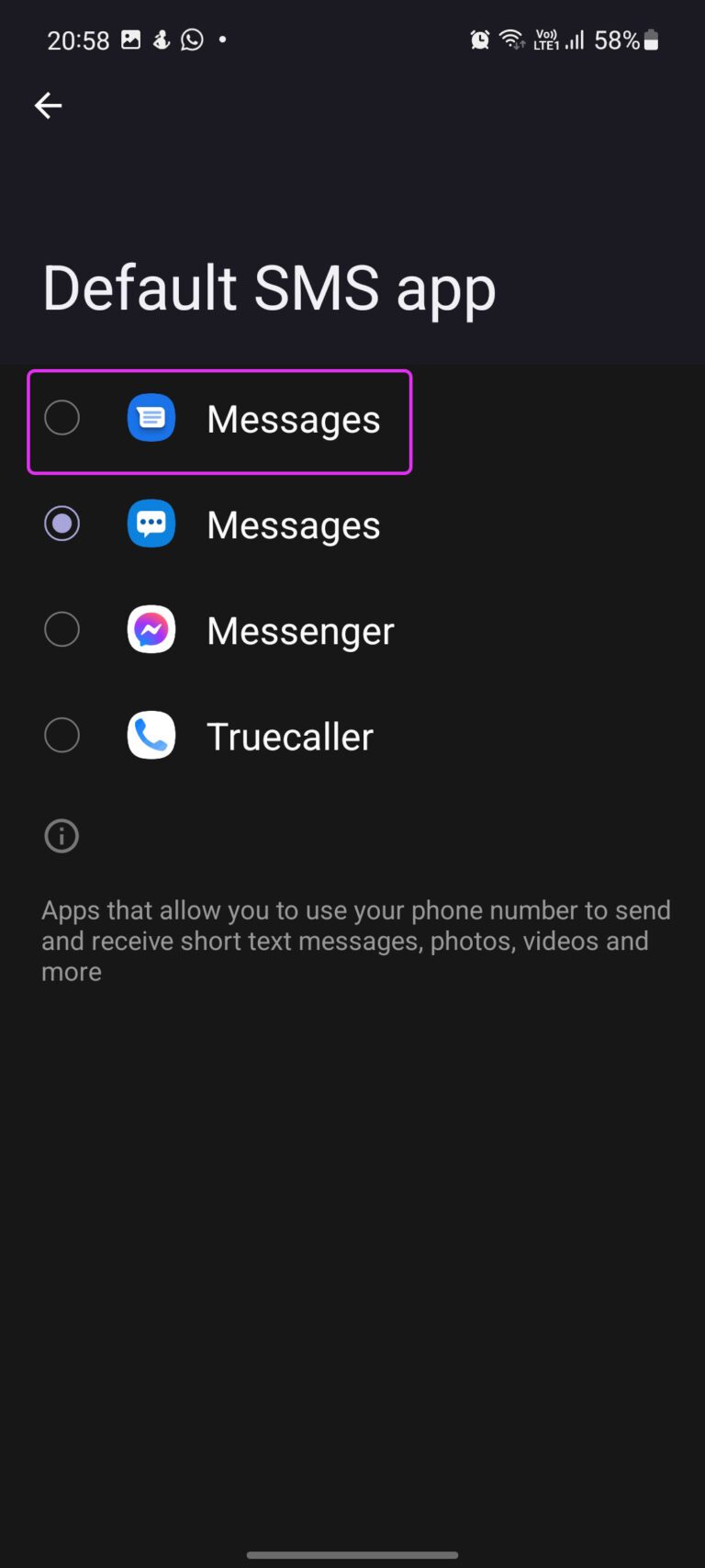Tap the WhatsApp notification icon in status bar

[x=191, y=39]
